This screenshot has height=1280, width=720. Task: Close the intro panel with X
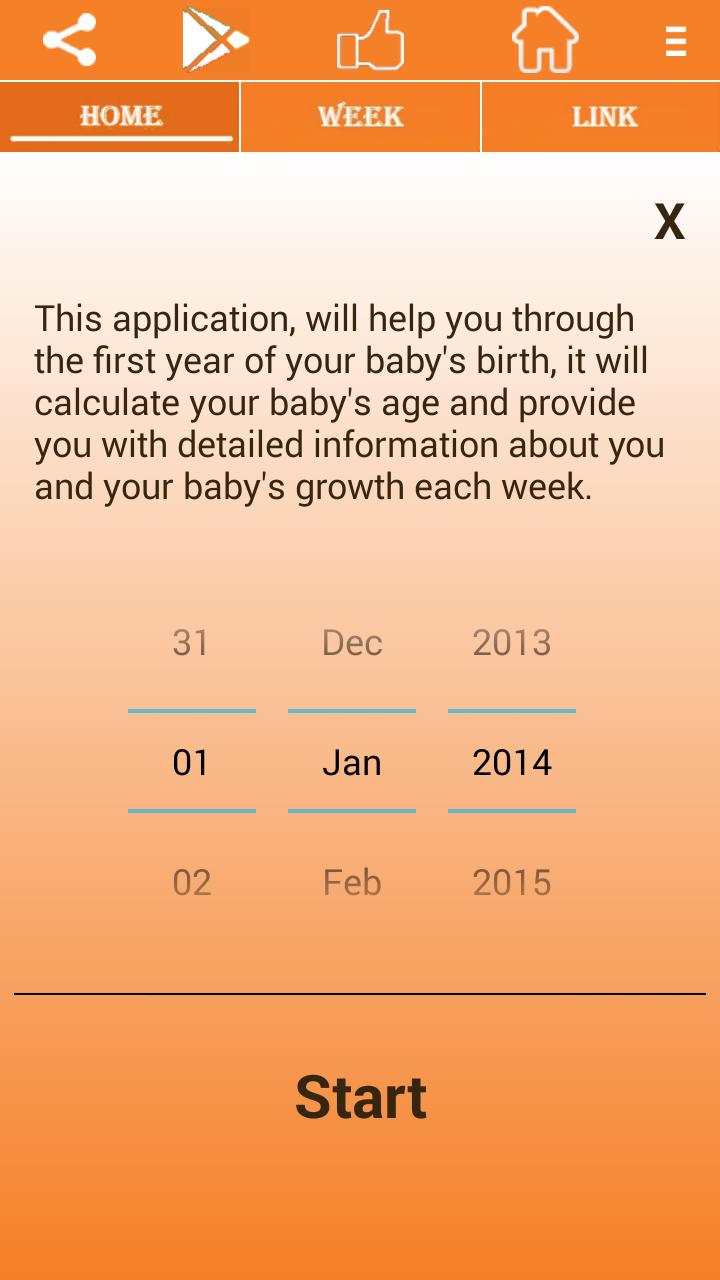click(669, 222)
